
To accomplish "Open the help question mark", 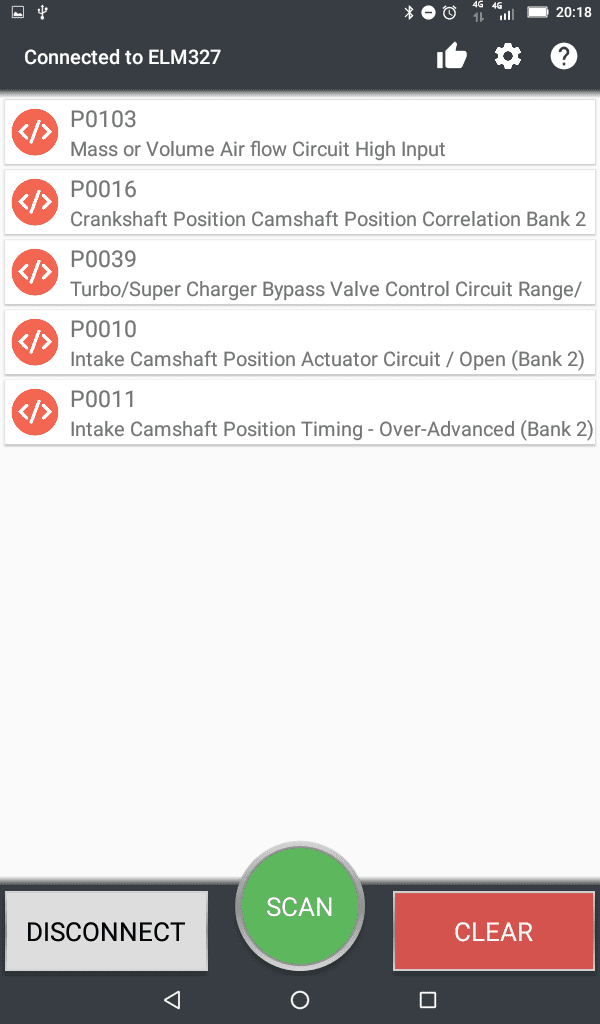I will pos(564,57).
